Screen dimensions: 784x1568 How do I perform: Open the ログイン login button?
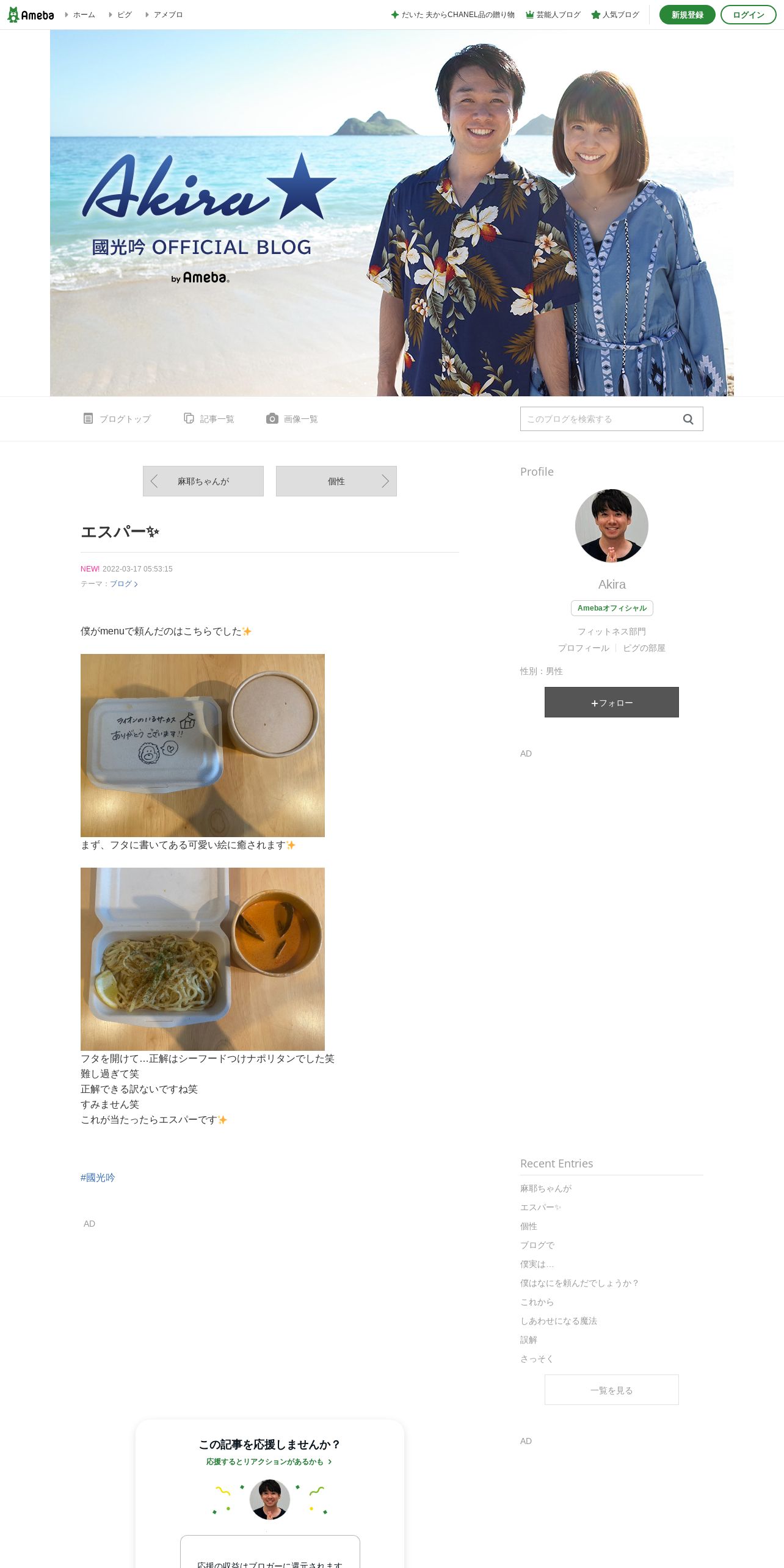pyautogui.click(x=748, y=15)
